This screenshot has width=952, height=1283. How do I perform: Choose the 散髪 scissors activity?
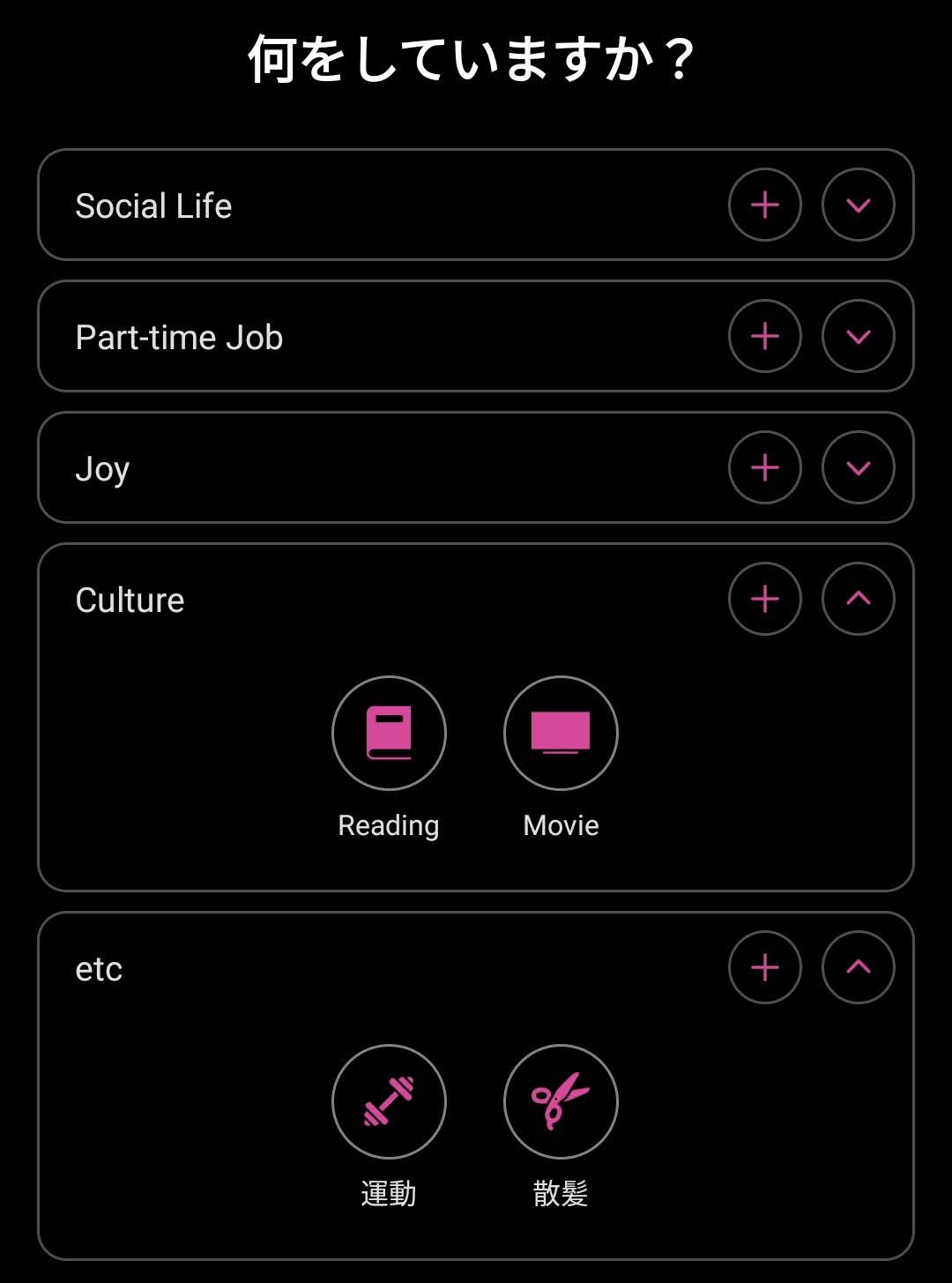click(x=561, y=1101)
